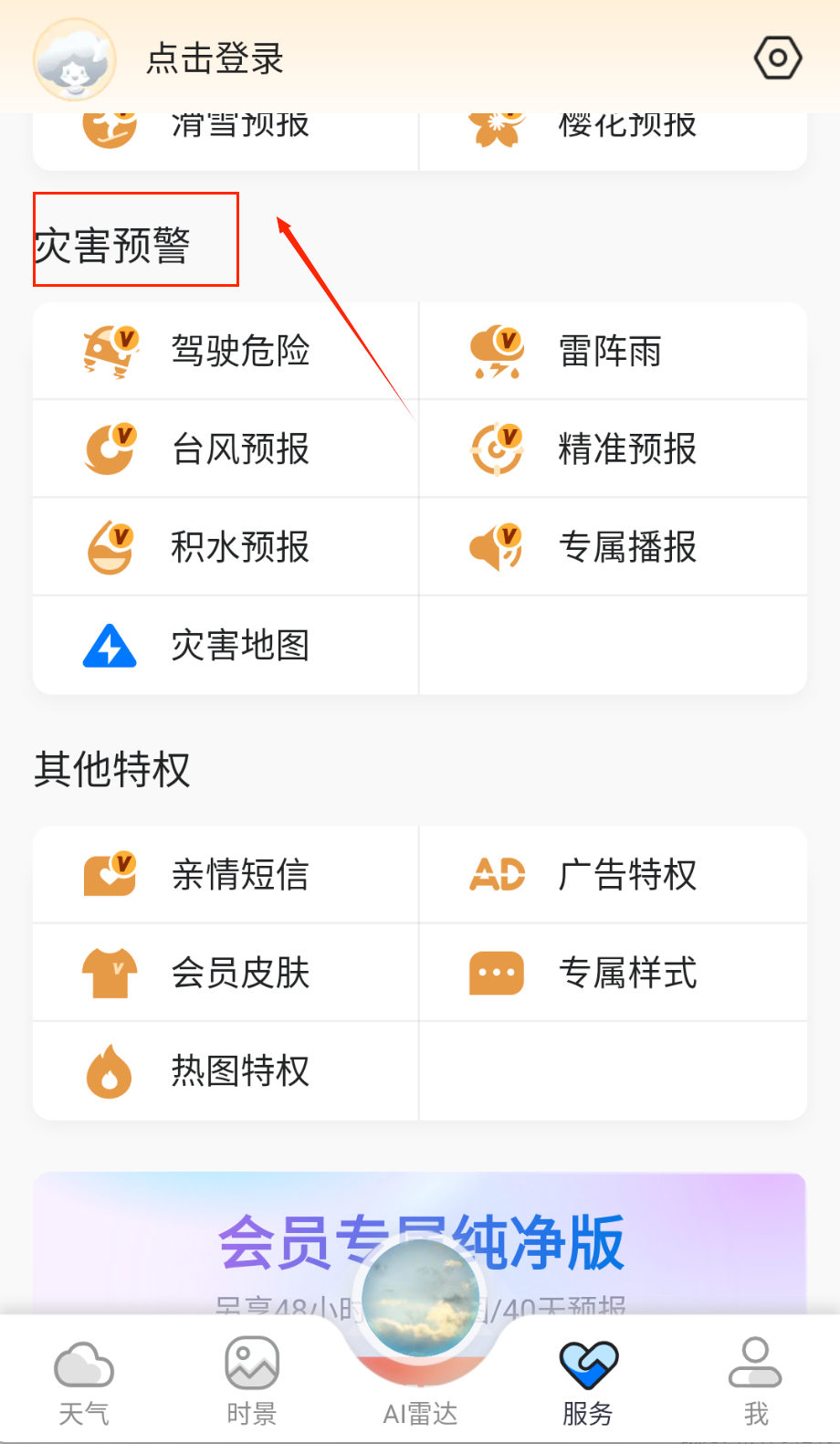Open 雷阵雨 alert

613,352
